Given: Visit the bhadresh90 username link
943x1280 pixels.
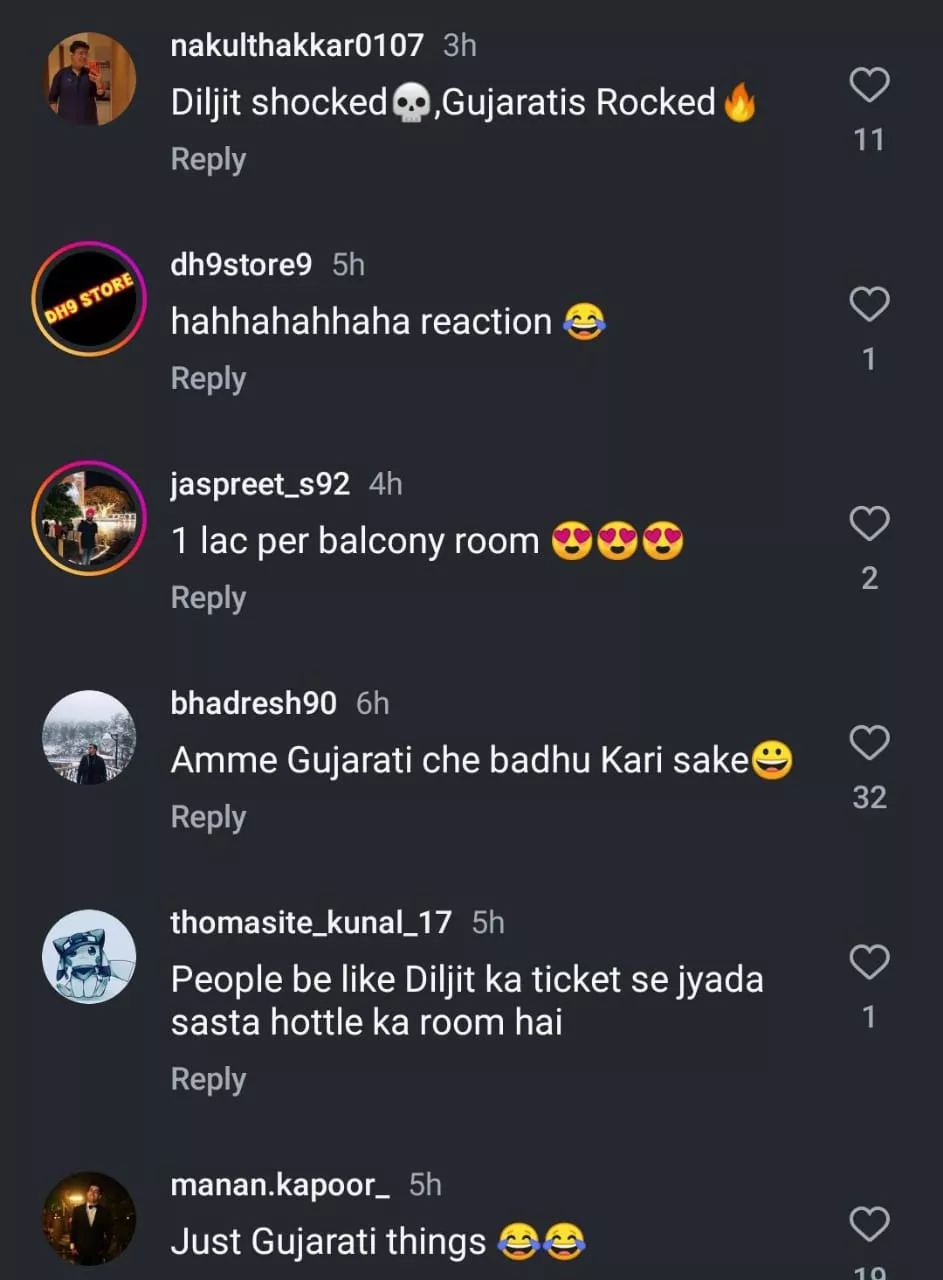Looking at the screenshot, I should click(253, 703).
